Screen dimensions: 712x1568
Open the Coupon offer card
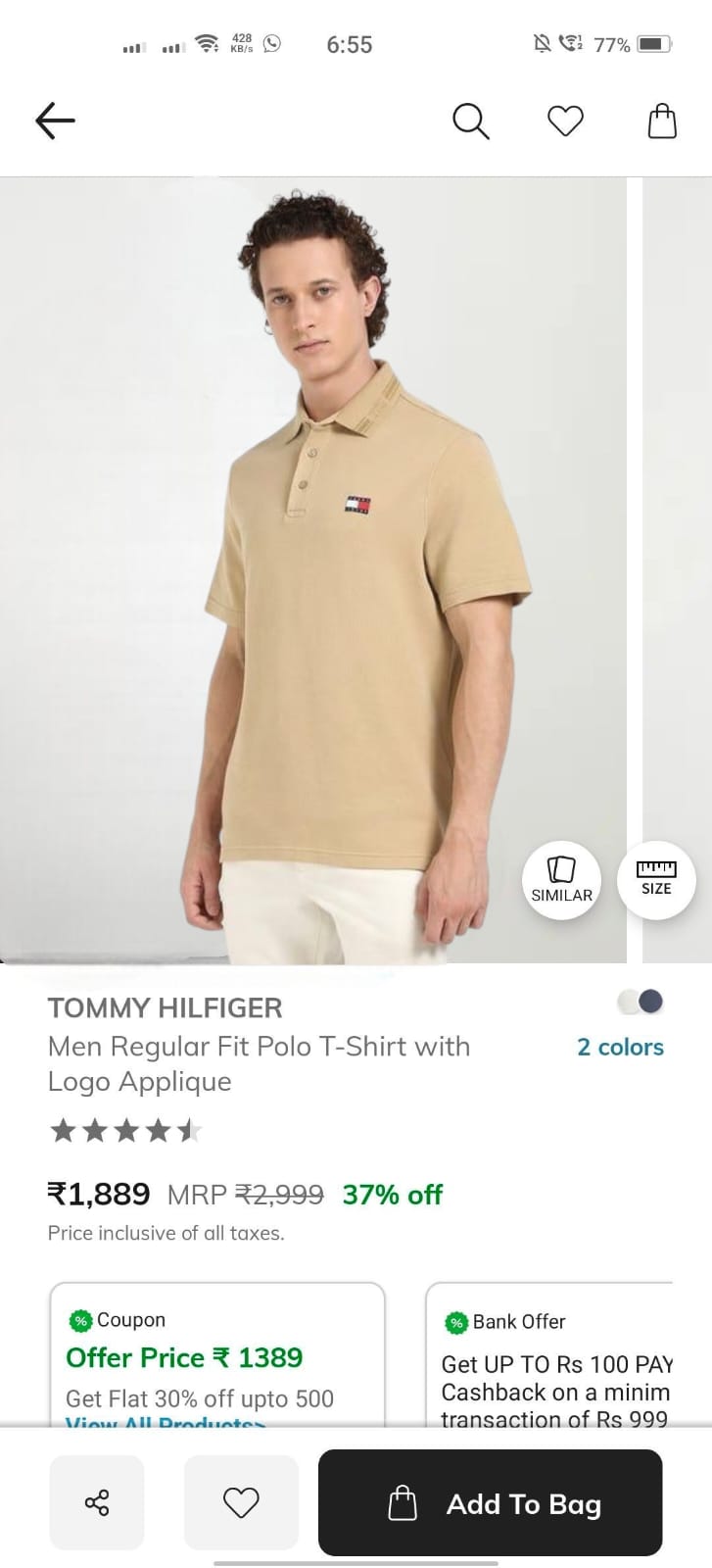(217, 1352)
